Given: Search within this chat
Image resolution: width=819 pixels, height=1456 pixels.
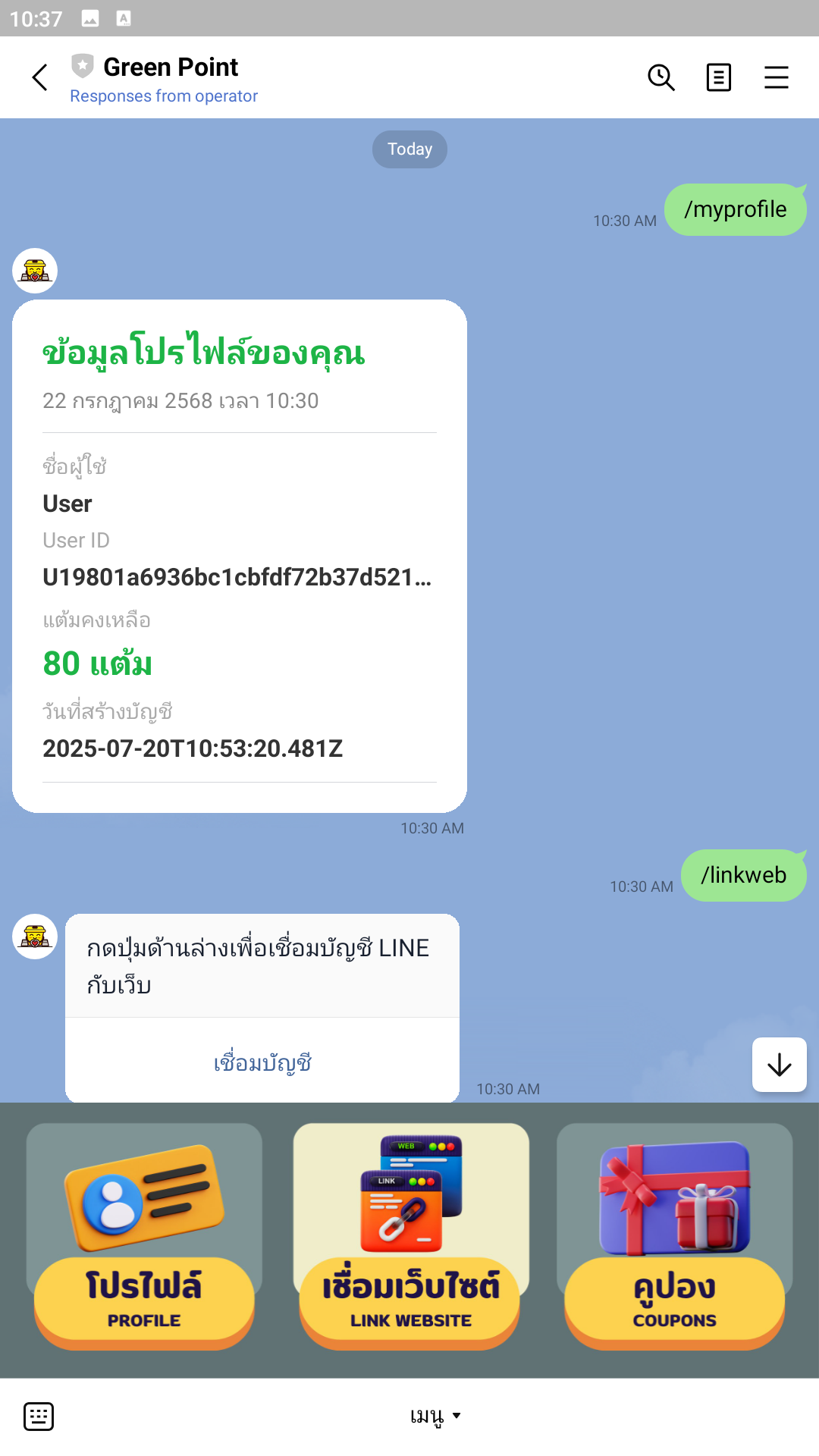Looking at the screenshot, I should (661, 77).
